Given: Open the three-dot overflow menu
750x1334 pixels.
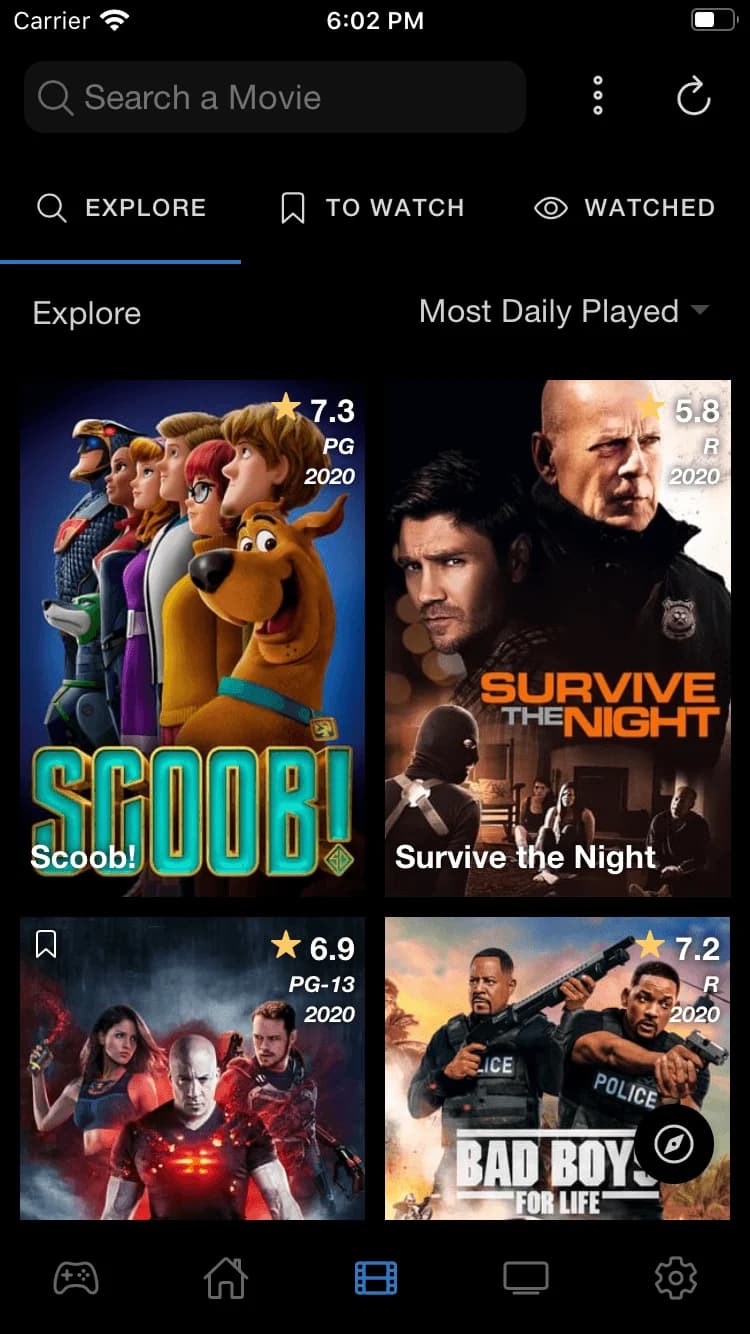Looking at the screenshot, I should pyautogui.click(x=598, y=96).
